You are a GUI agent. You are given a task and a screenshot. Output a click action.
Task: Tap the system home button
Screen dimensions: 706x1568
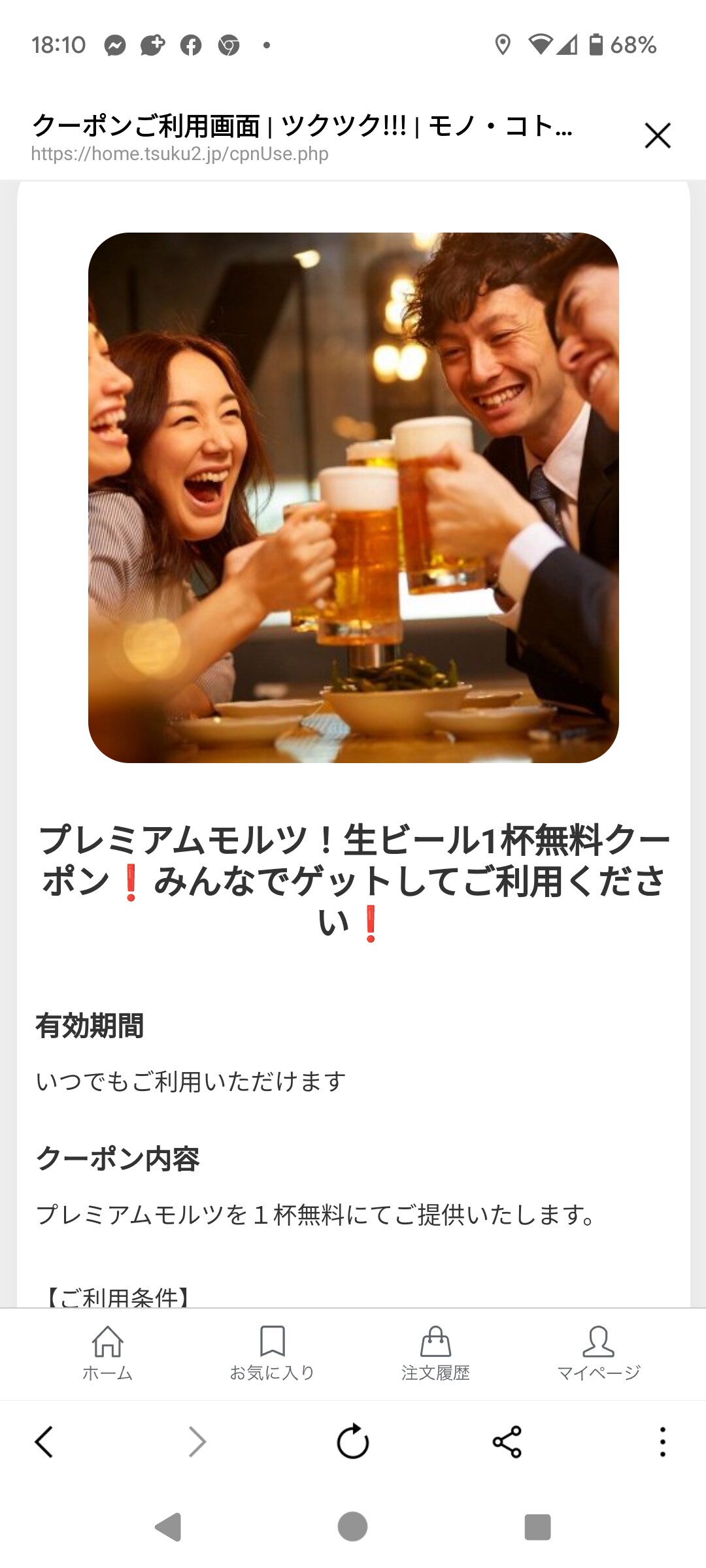point(353,1527)
